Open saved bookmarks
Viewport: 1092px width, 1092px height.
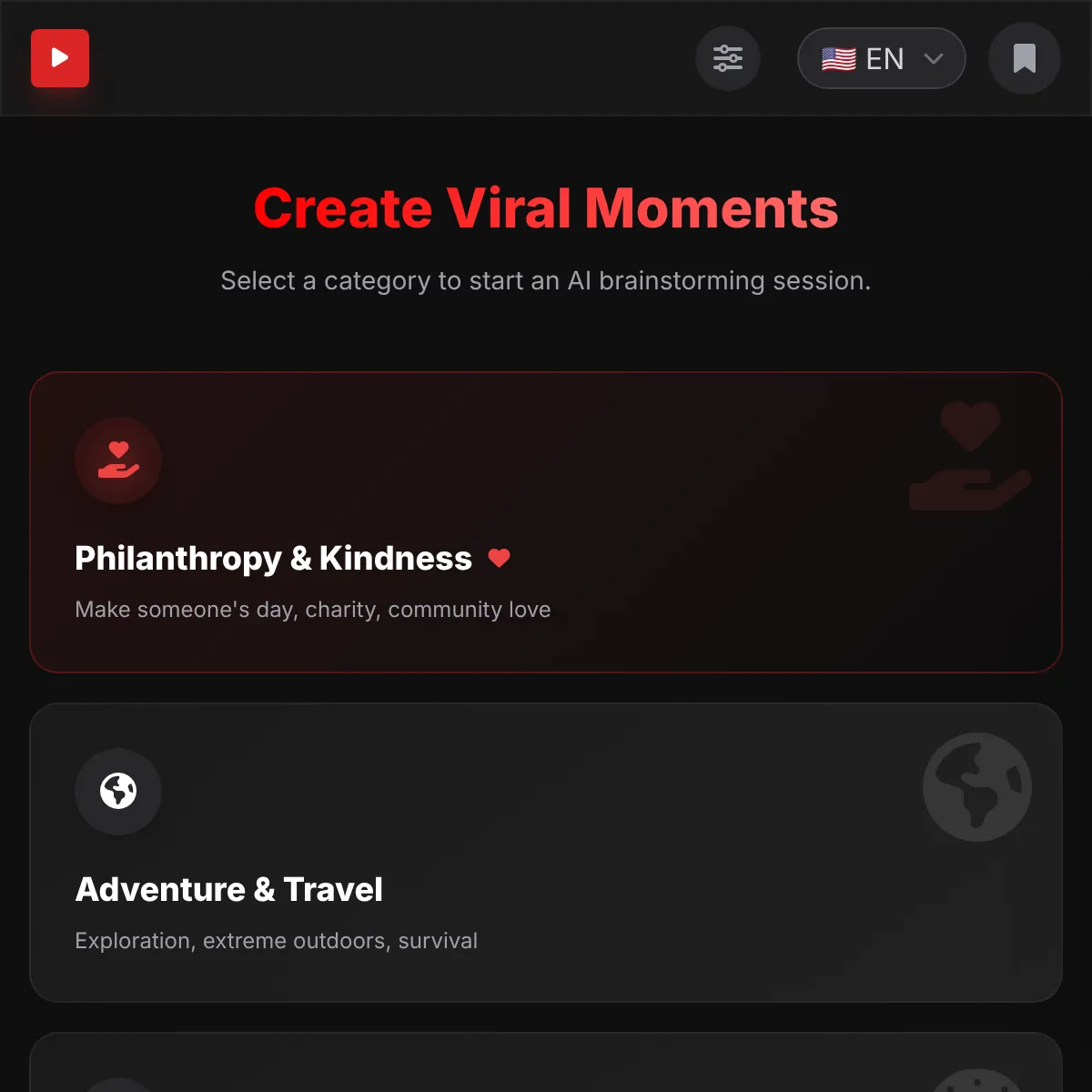pos(1025,58)
